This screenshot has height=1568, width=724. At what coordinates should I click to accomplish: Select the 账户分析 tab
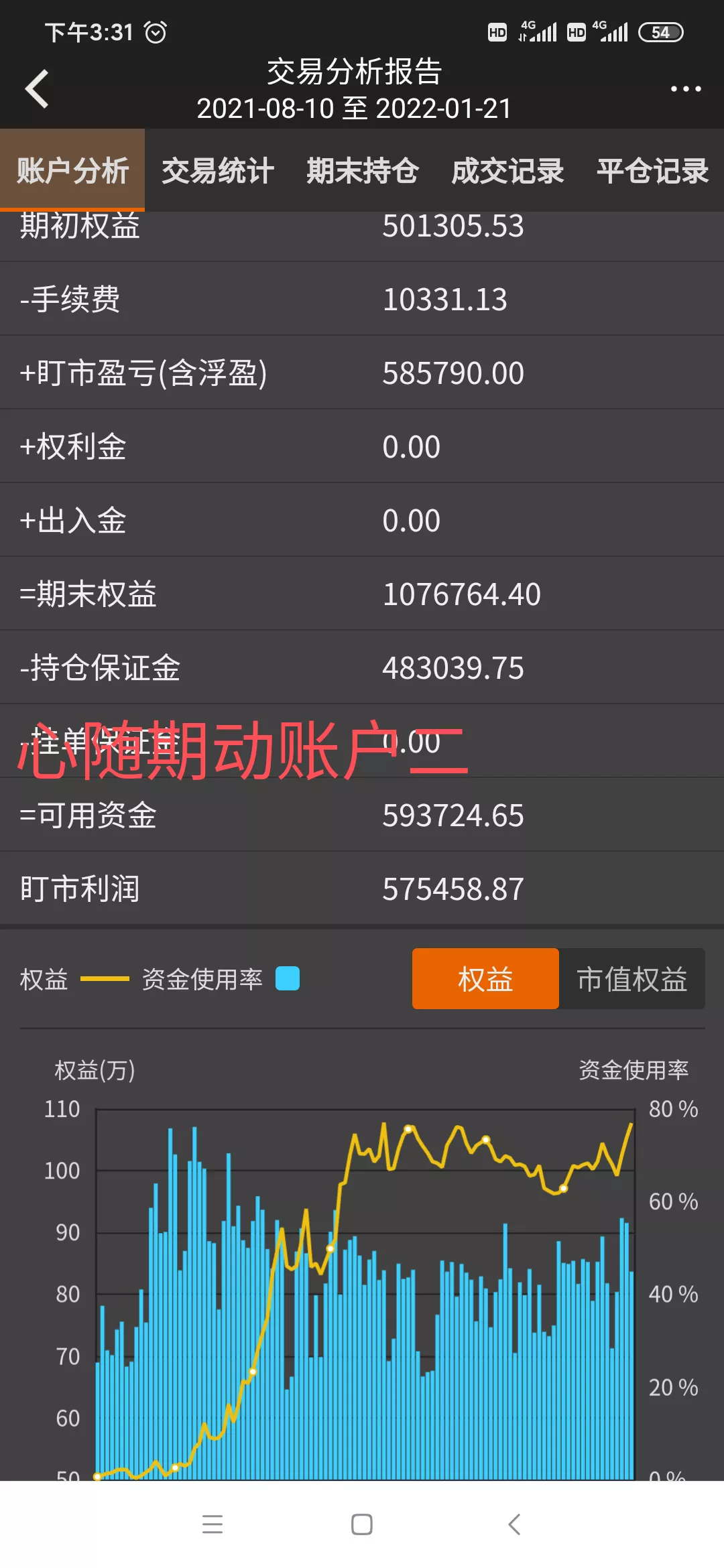click(72, 171)
